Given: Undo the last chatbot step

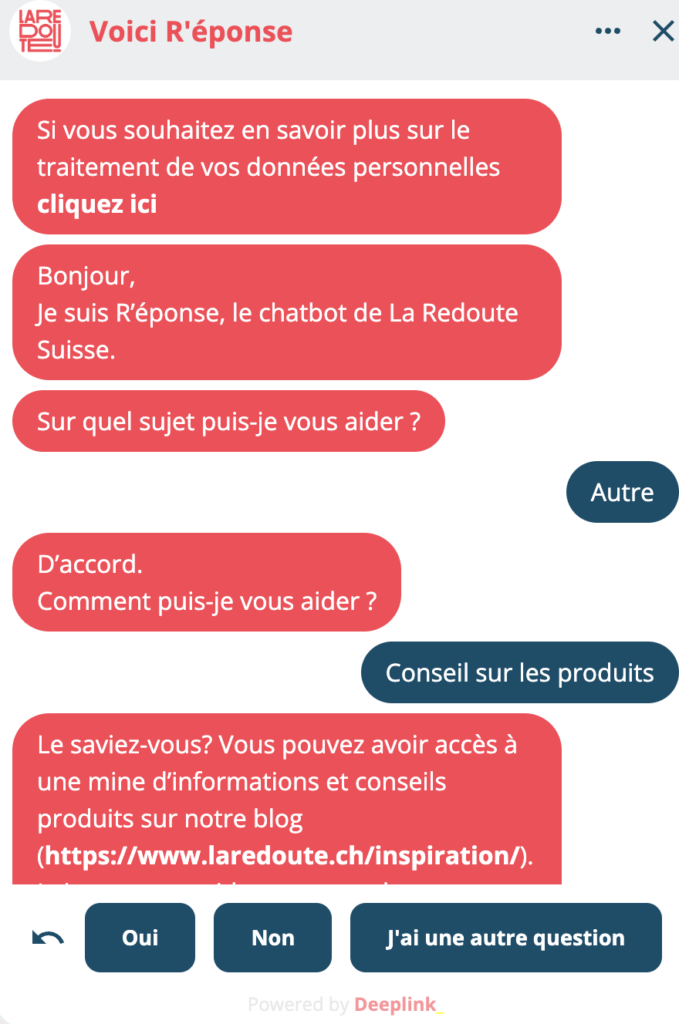Looking at the screenshot, I should coord(47,938).
